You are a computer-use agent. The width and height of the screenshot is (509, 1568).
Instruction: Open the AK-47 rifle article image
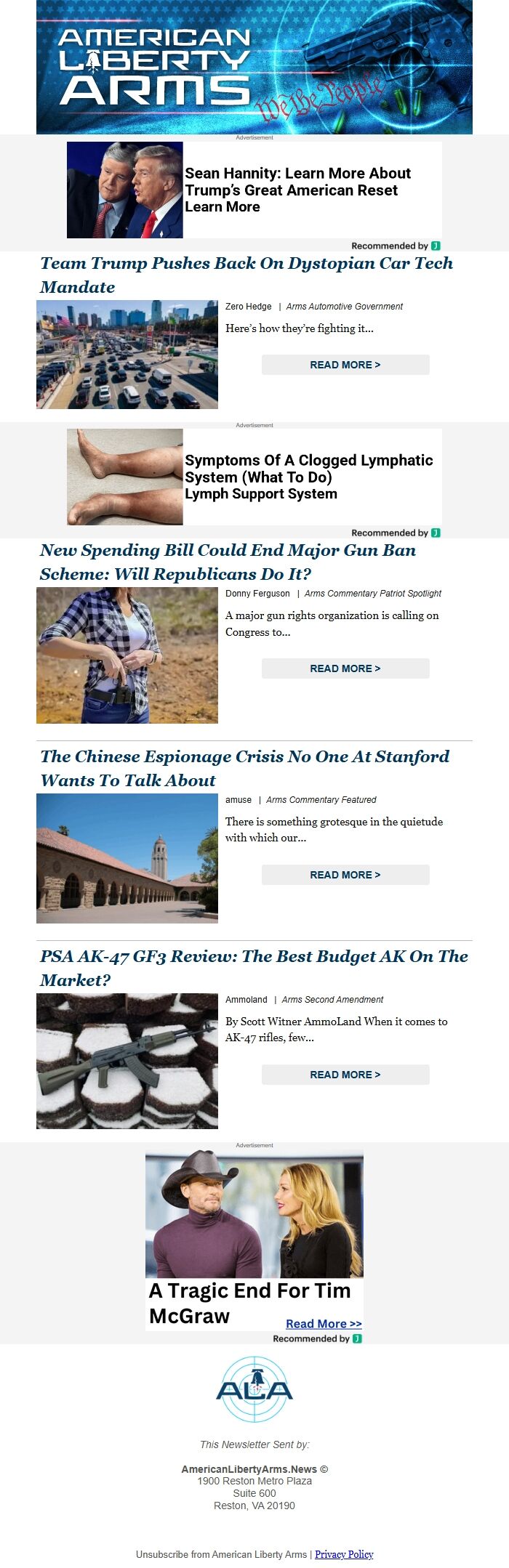tap(127, 1061)
